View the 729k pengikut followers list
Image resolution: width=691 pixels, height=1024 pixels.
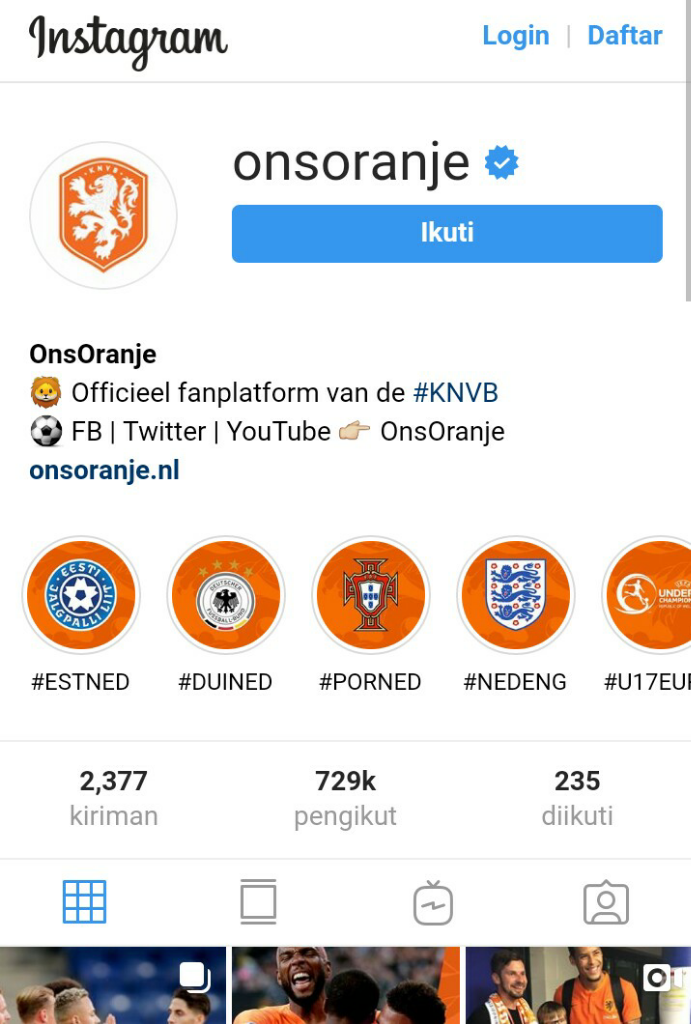click(x=345, y=797)
